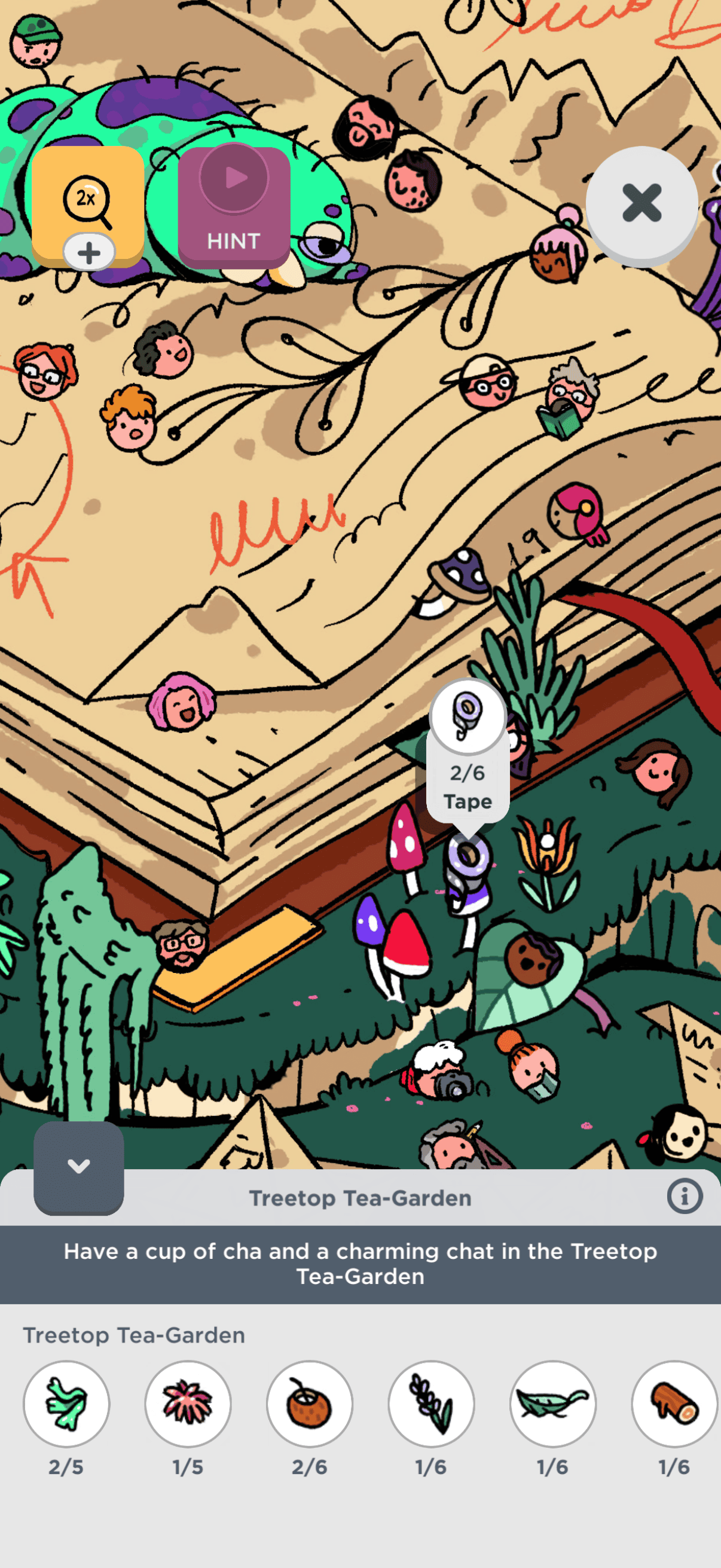Collapse the item panel with the down chevron
The image size is (721, 1568).
tap(78, 1167)
